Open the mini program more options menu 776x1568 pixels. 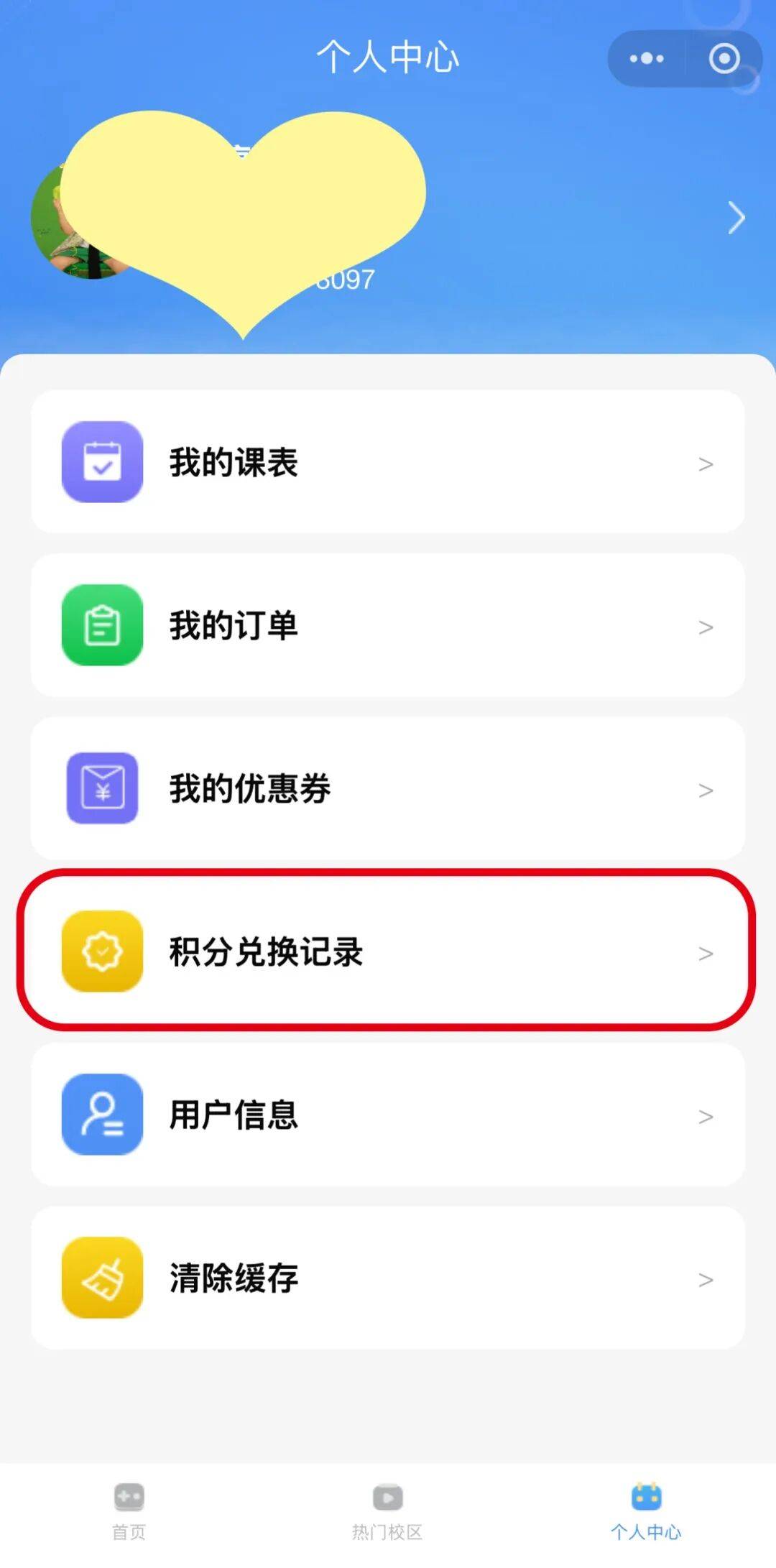pyautogui.click(x=647, y=59)
